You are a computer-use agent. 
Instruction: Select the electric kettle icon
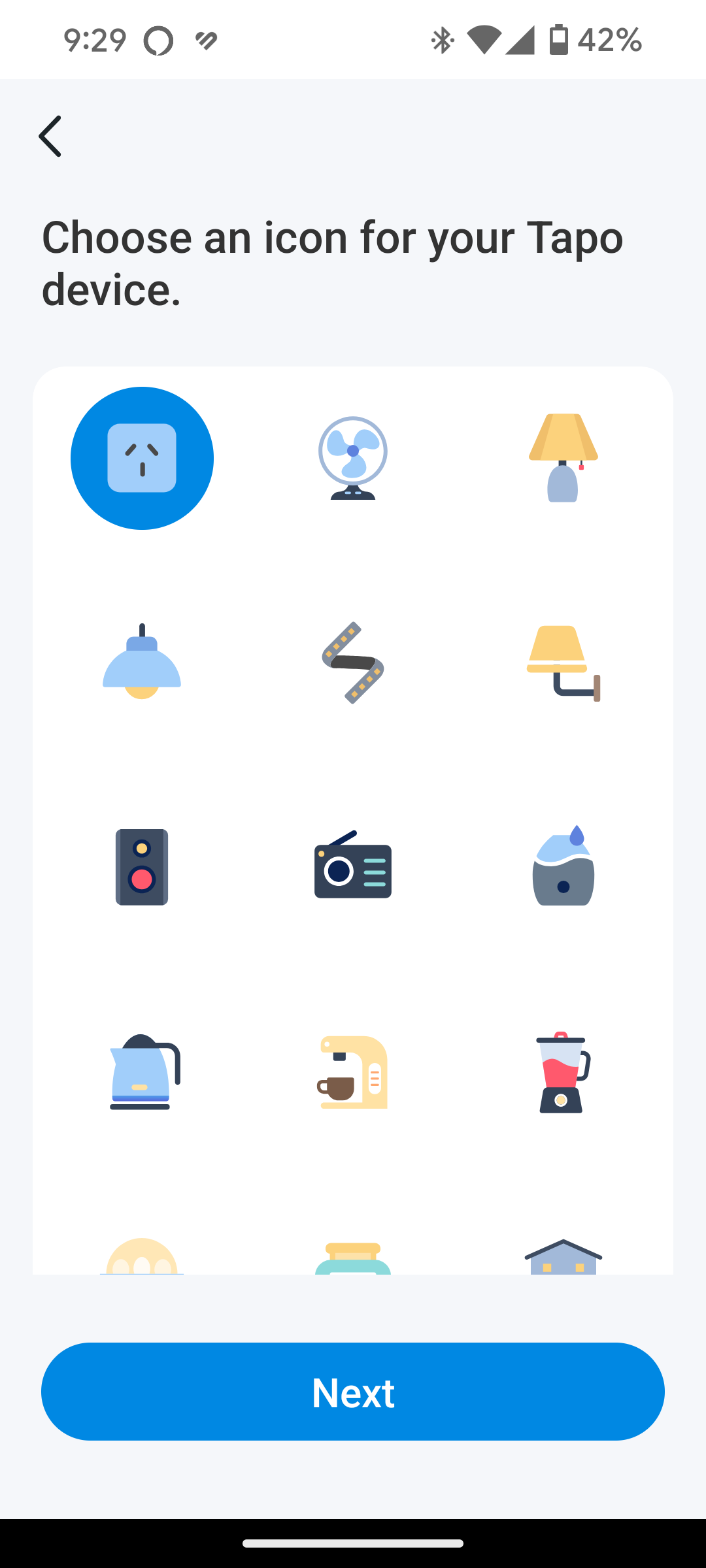click(x=145, y=1071)
